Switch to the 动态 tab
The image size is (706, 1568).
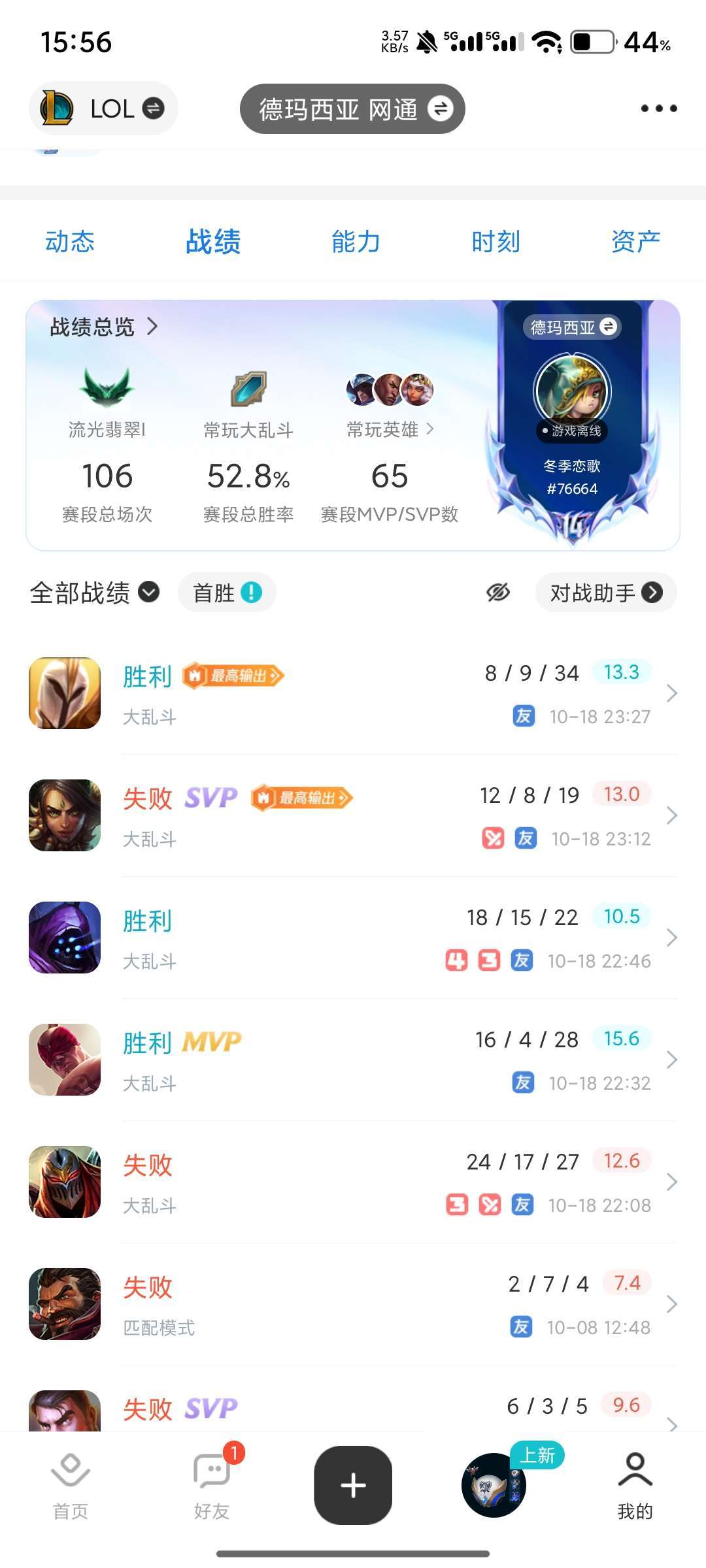(x=70, y=242)
